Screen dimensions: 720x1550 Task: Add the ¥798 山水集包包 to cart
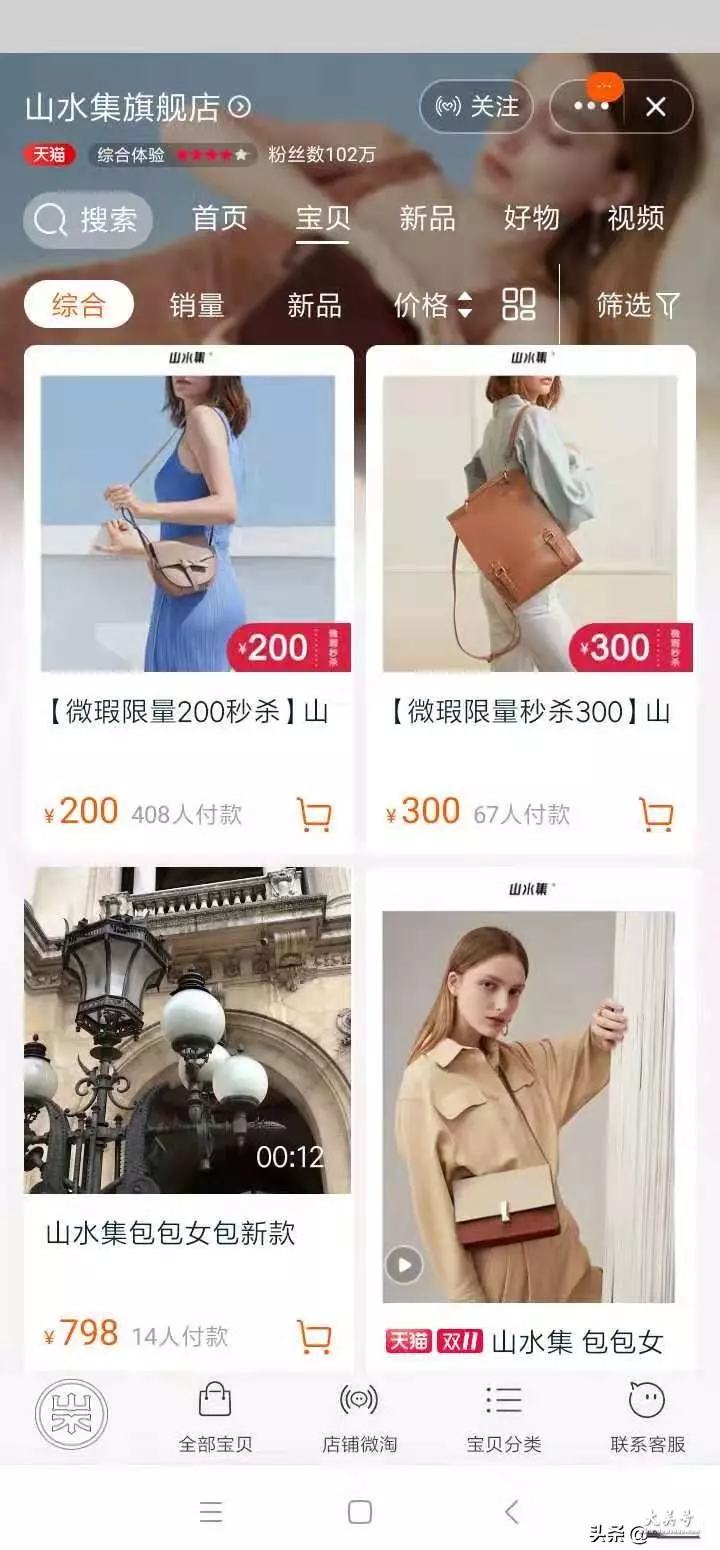(315, 1336)
